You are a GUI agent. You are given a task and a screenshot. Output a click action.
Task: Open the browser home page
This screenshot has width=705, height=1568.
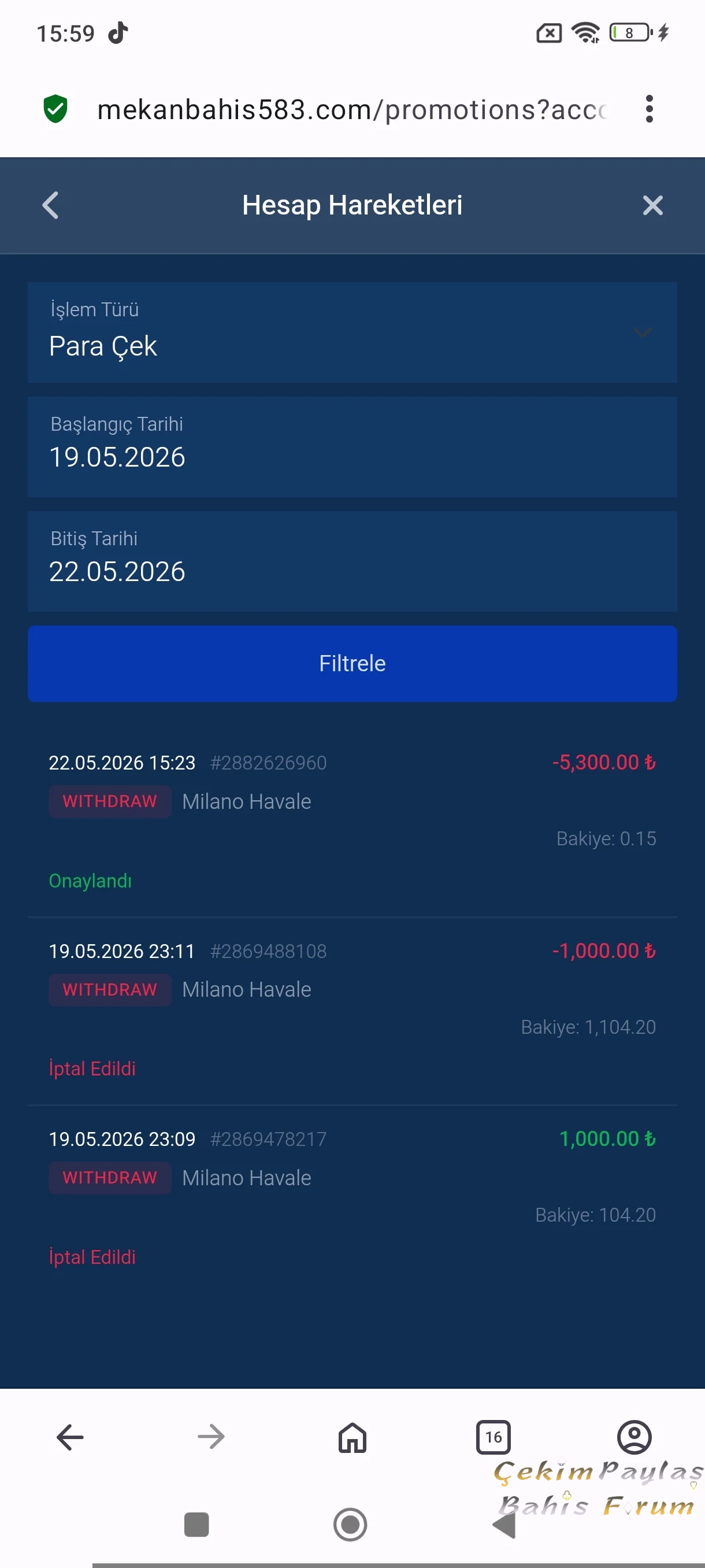pos(352,1437)
